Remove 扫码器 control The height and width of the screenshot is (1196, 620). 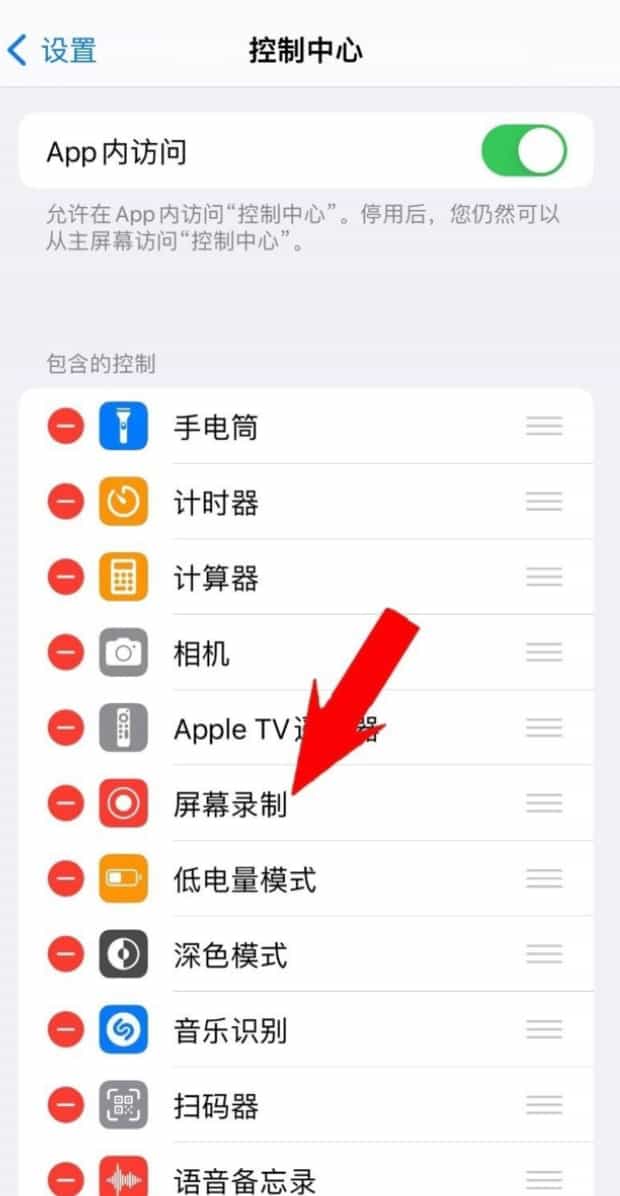click(x=66, y=1105)
